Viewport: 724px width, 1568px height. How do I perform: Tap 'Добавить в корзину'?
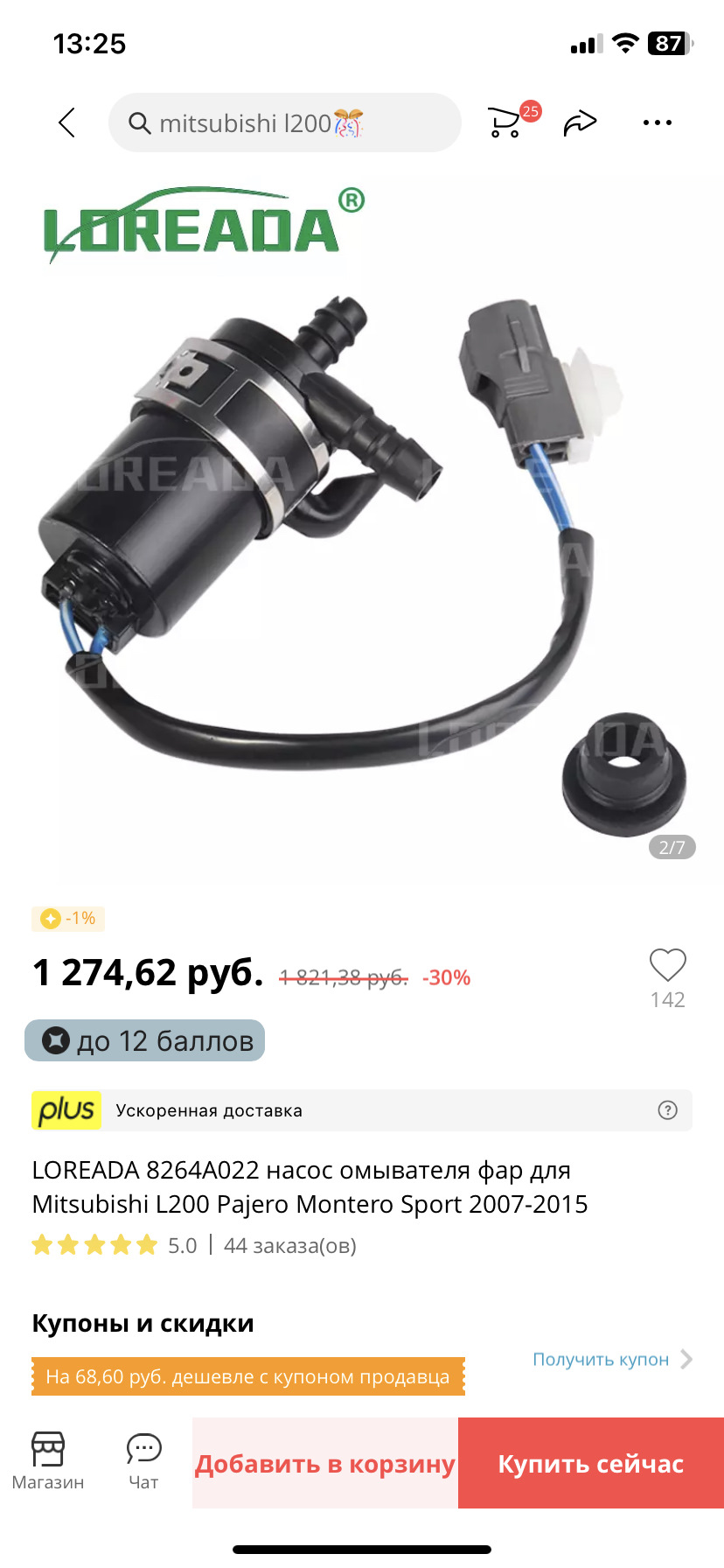[x=325, y=1463]
